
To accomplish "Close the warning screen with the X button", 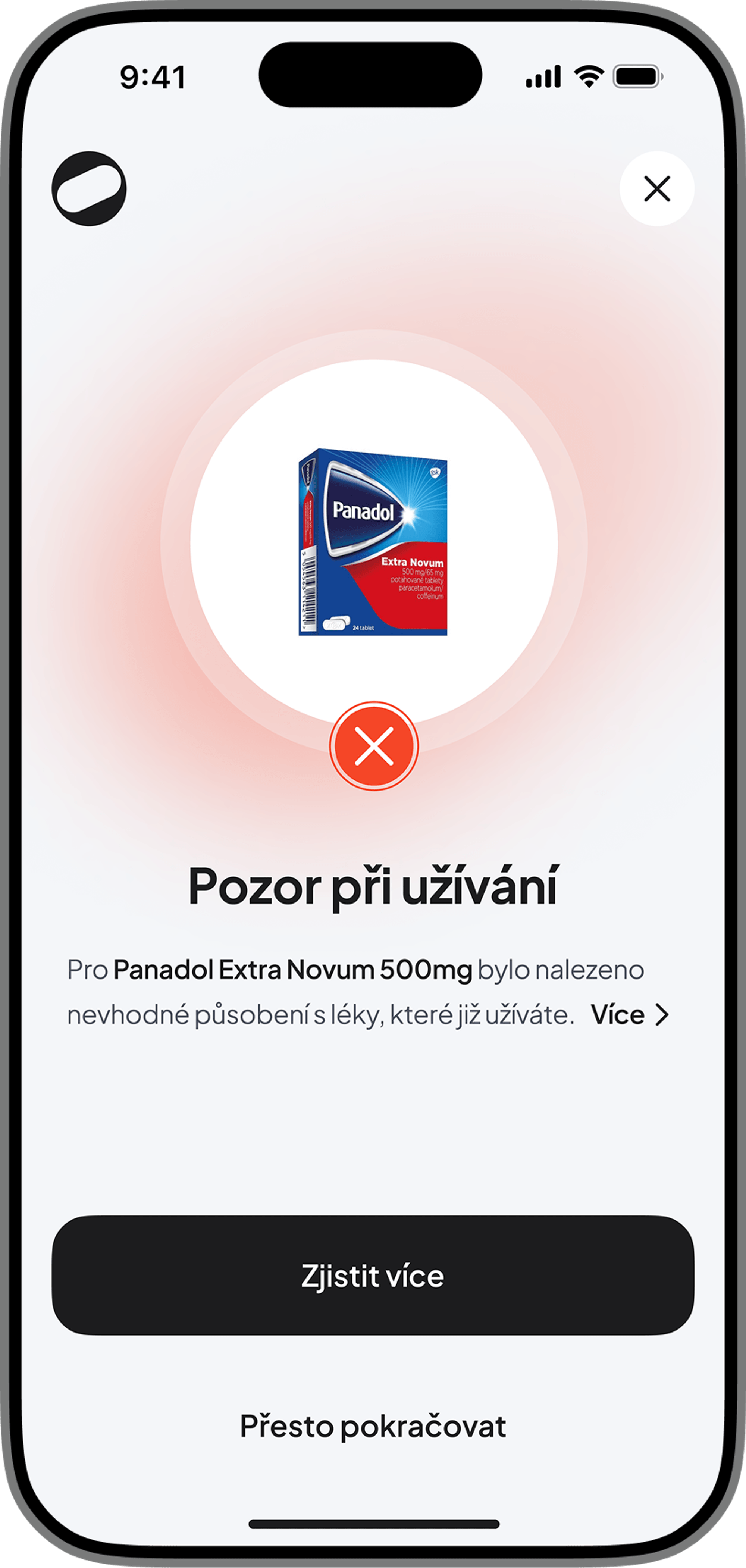I will [656, 189].
